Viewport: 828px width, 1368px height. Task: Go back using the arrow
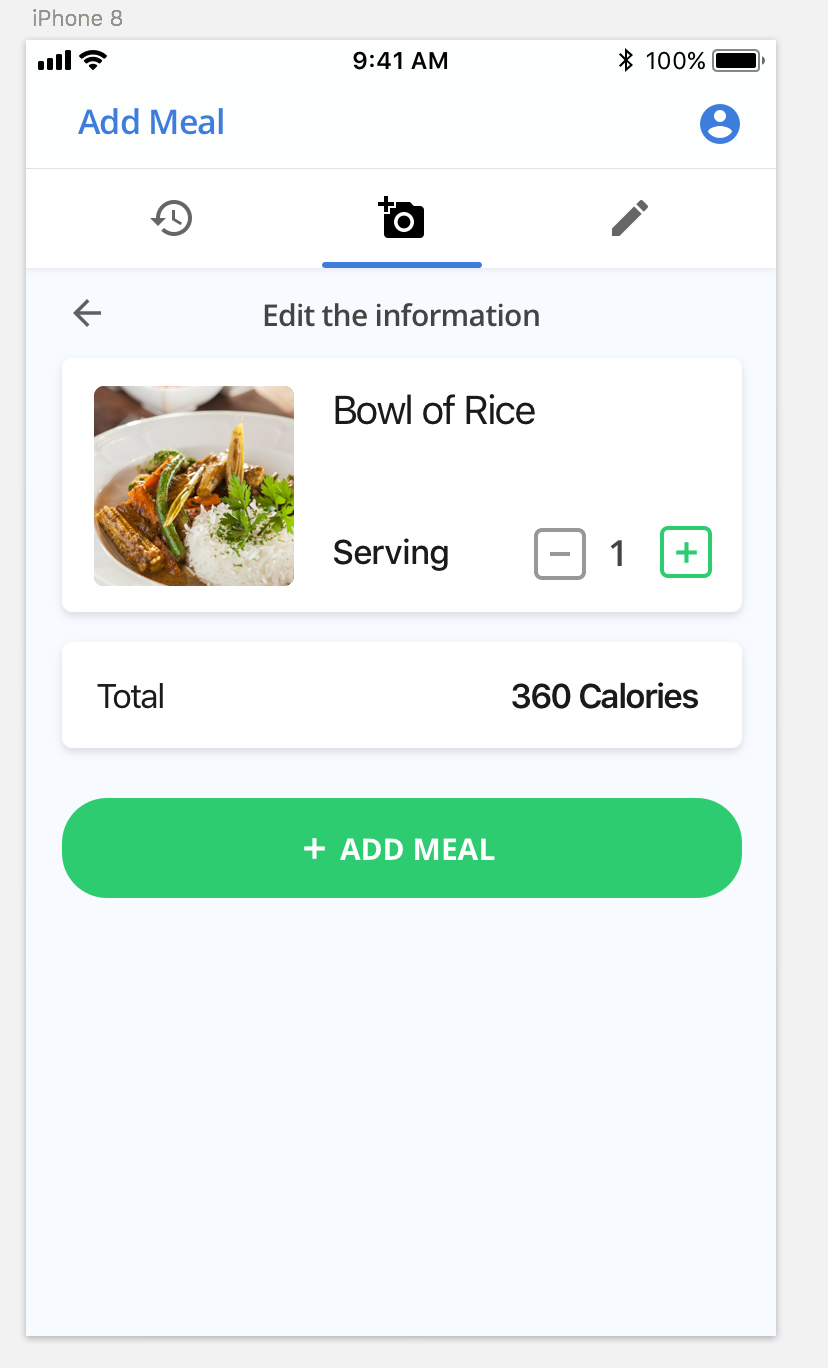(x=88, y=314)
